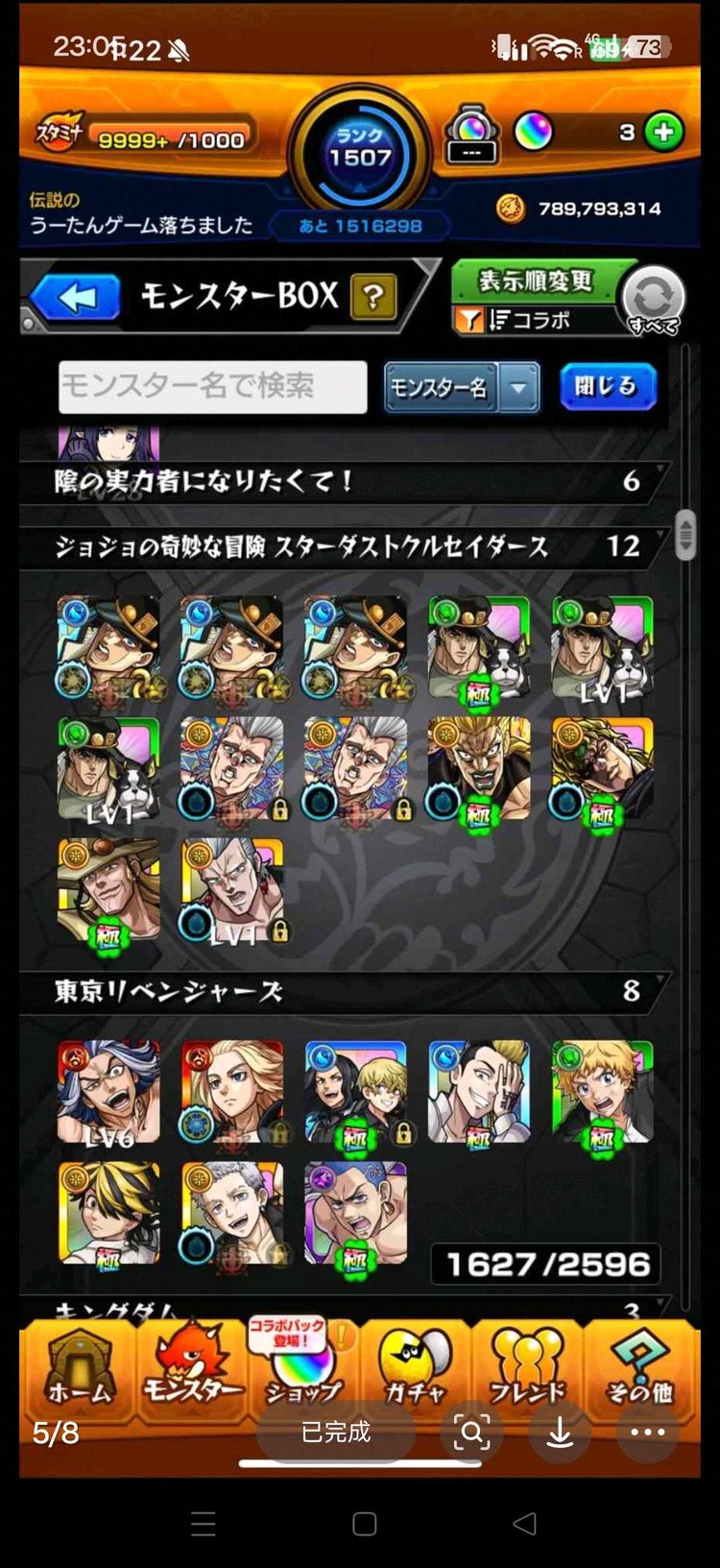The width and height of the screenshot is (720, 1568).
Task: Open the Monster BOX help question mark
Action: [x=373, y=298]
